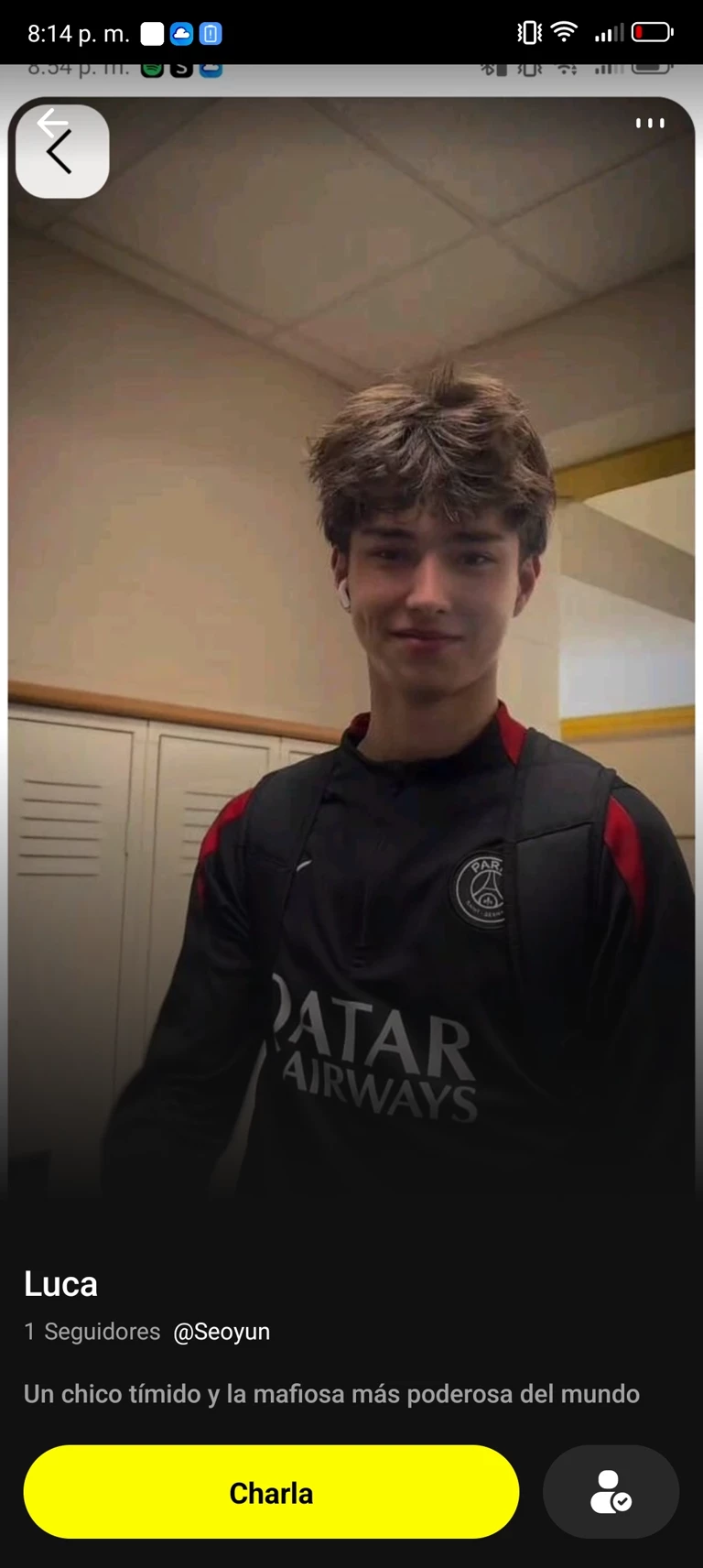Open creator profile @Seoyun

point(222,1332)
